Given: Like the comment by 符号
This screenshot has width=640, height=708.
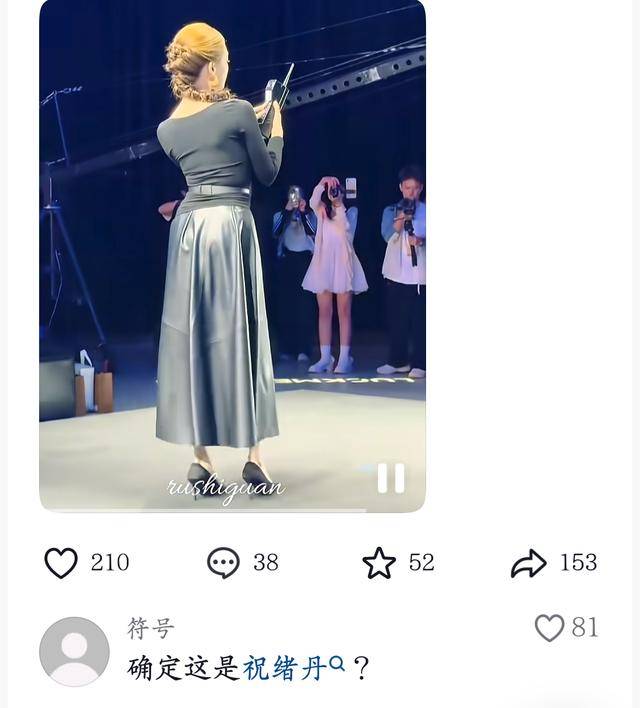Looking at the screenshot, I should tap(550, 628).
